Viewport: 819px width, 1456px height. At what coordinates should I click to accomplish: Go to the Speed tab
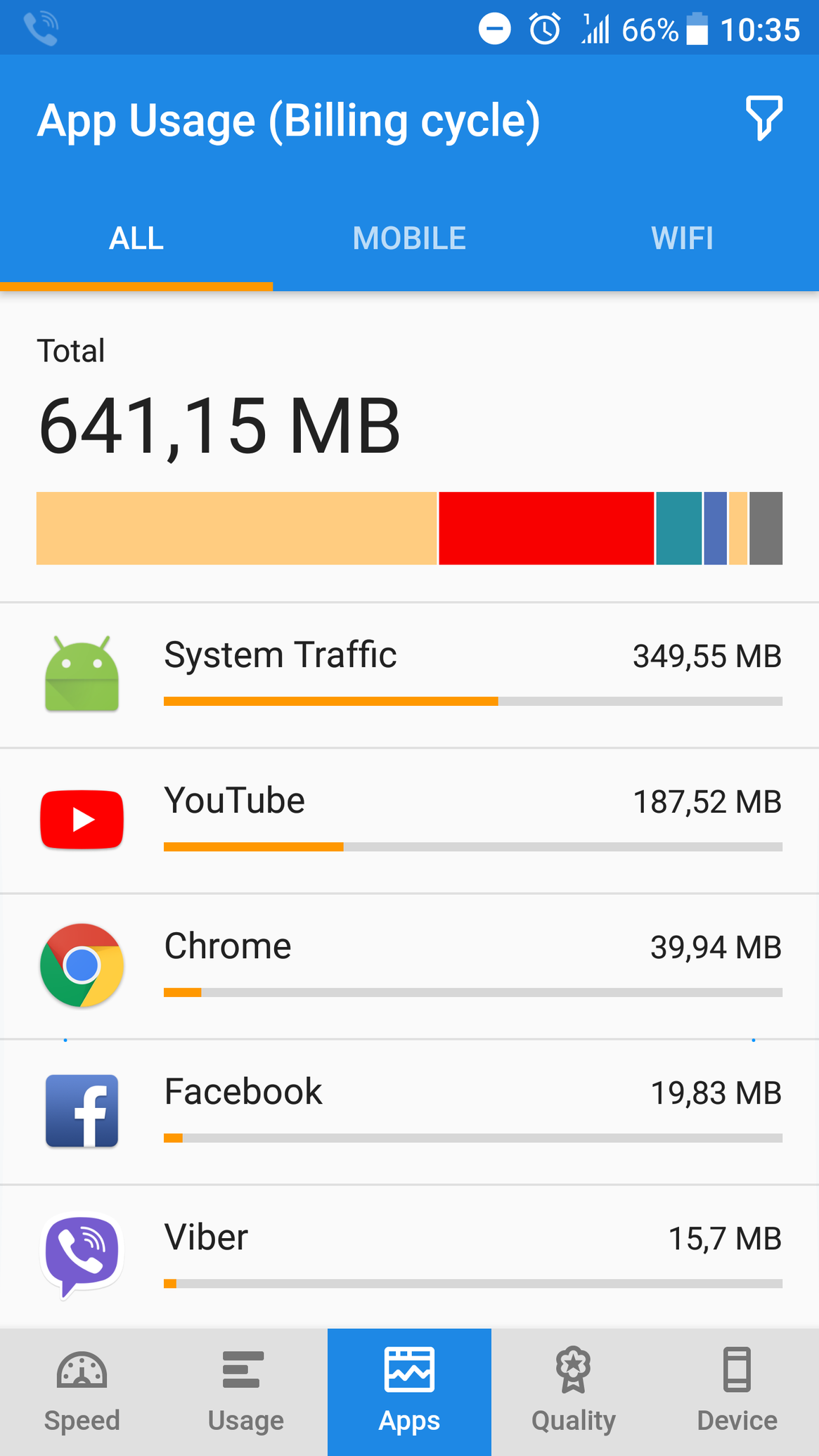(82, 1392)
